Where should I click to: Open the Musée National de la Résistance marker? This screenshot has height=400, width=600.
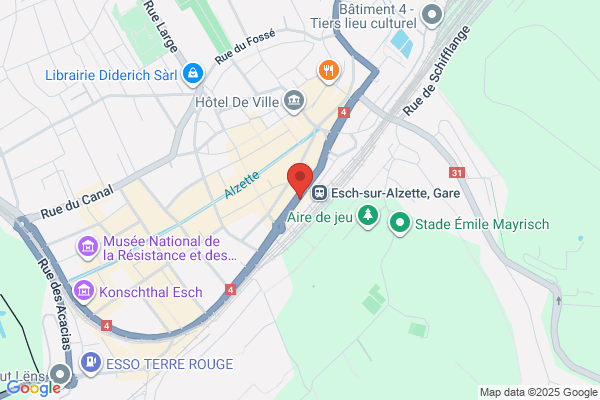point(88,247)
